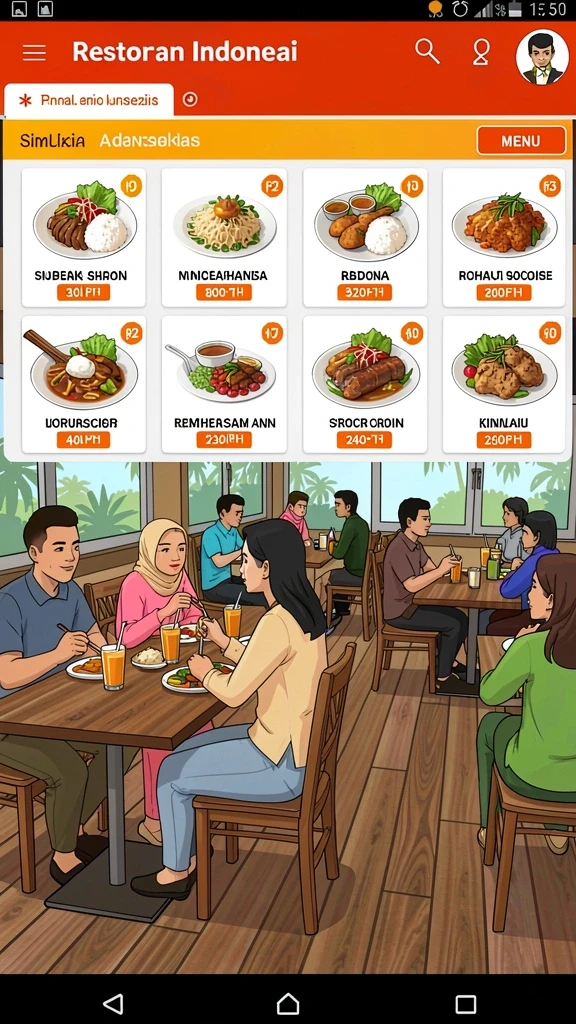This screenshot has width=576, height=1024.
Task: Open the hamburger drawer menu
Action: [x=34, y=53]
